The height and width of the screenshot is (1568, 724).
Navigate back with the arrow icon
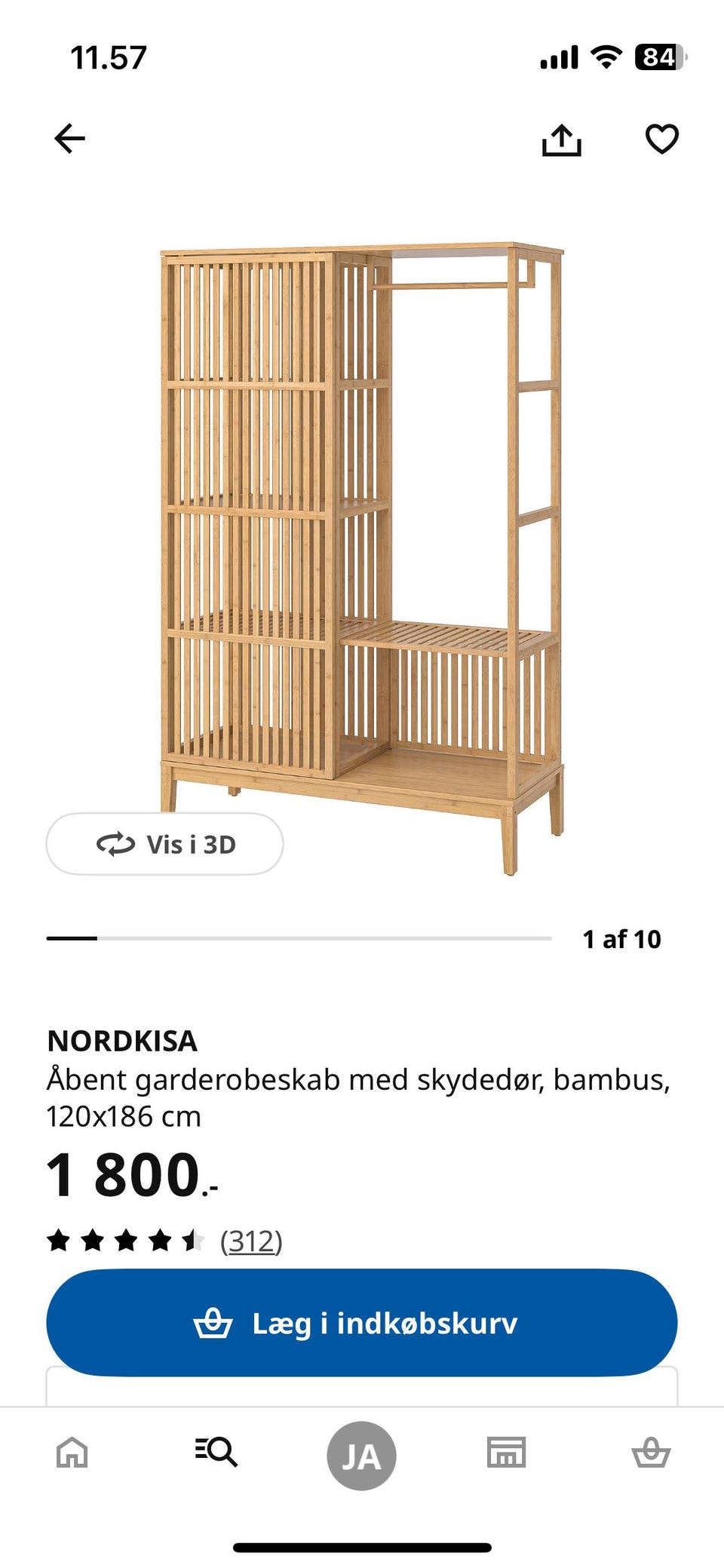point(66,138)
